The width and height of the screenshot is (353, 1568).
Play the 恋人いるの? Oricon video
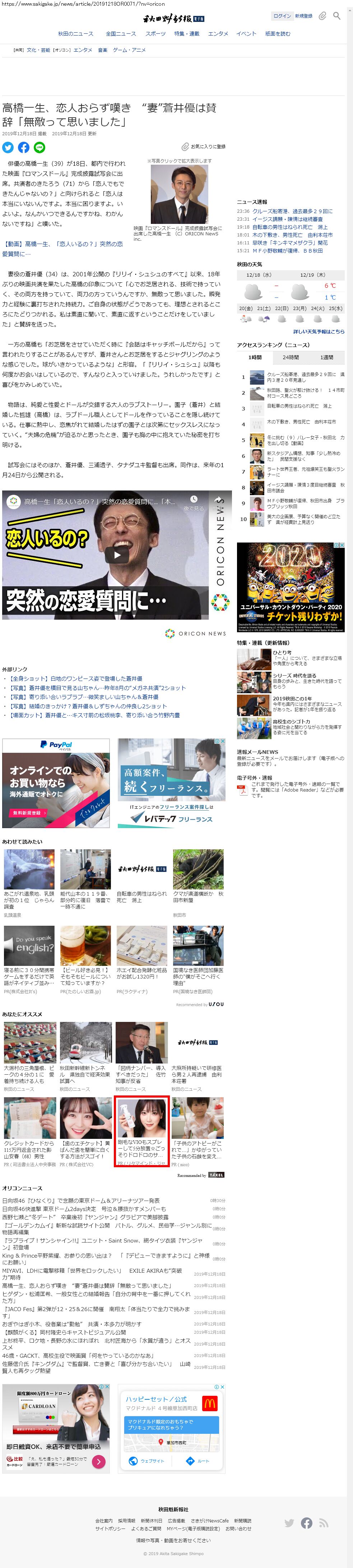117,554
